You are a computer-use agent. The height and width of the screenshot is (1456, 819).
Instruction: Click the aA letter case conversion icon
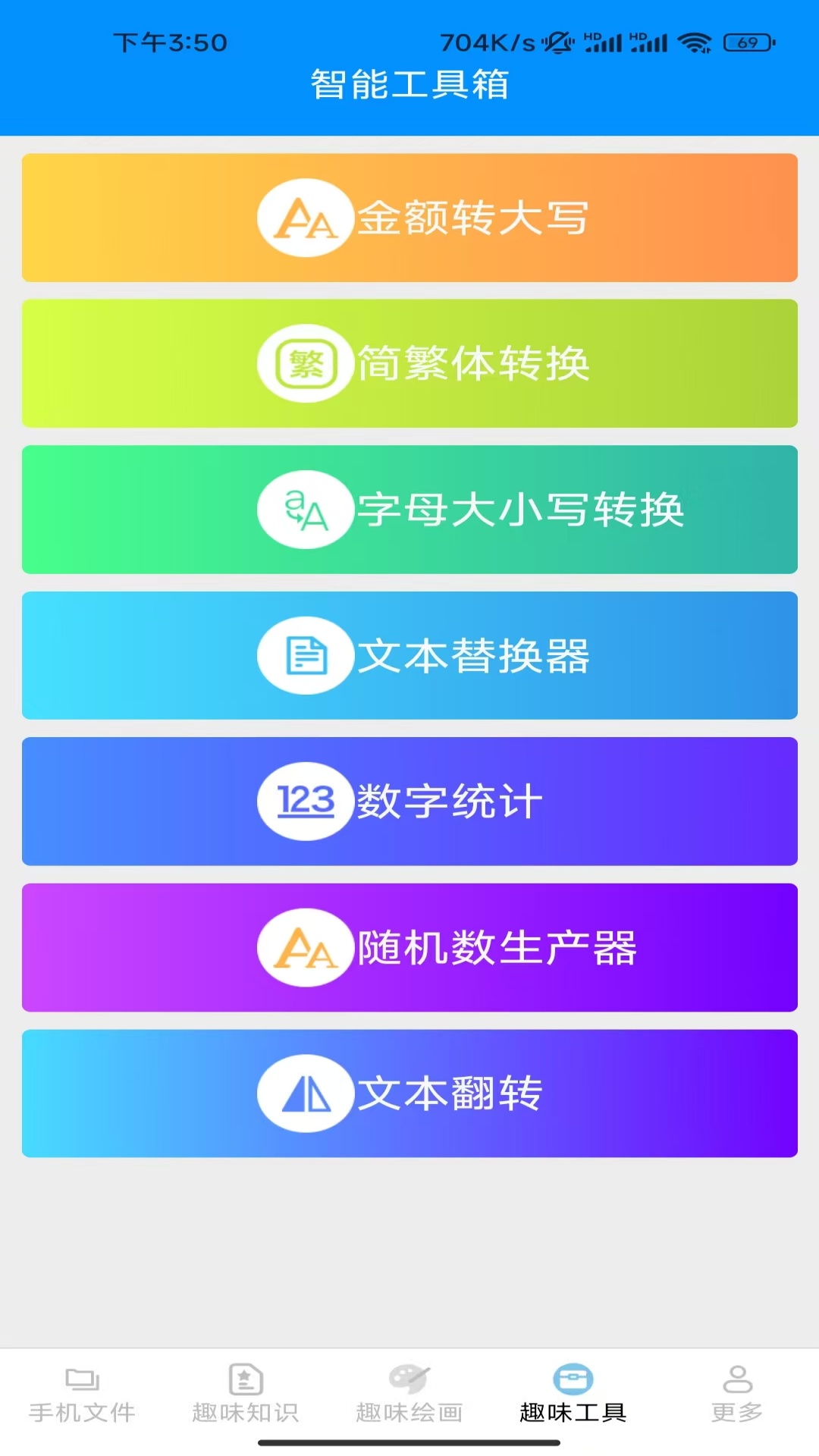pos(306,510)
